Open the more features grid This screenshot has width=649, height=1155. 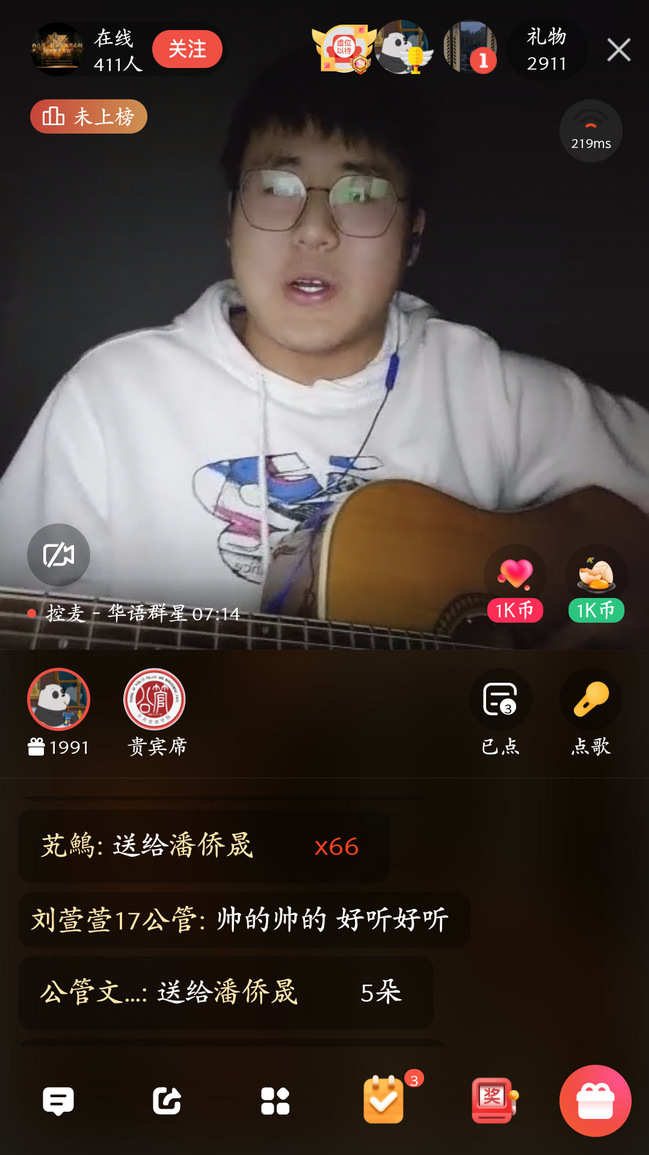(x=275, y=1101)
